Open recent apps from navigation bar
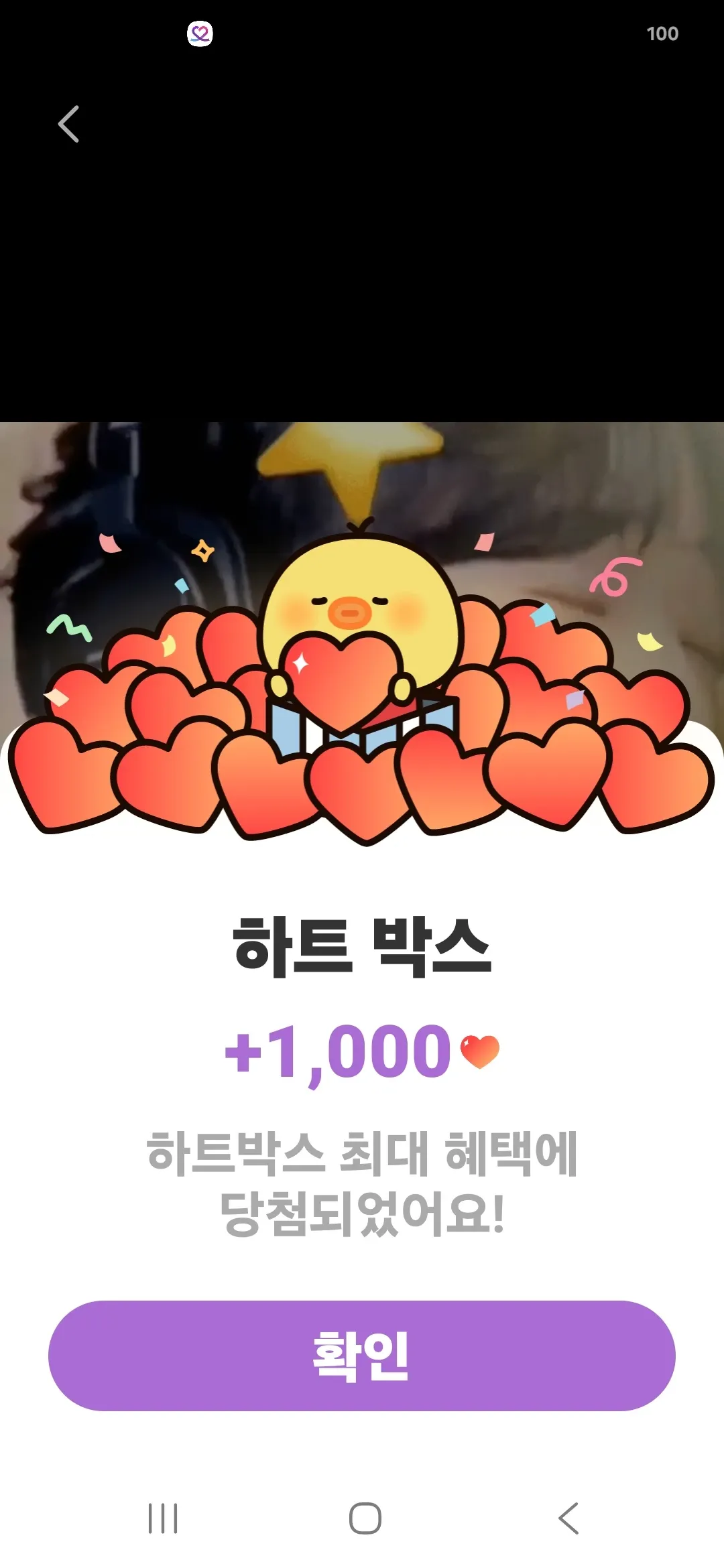The image size is (724, 1568). click(163, 1518)
